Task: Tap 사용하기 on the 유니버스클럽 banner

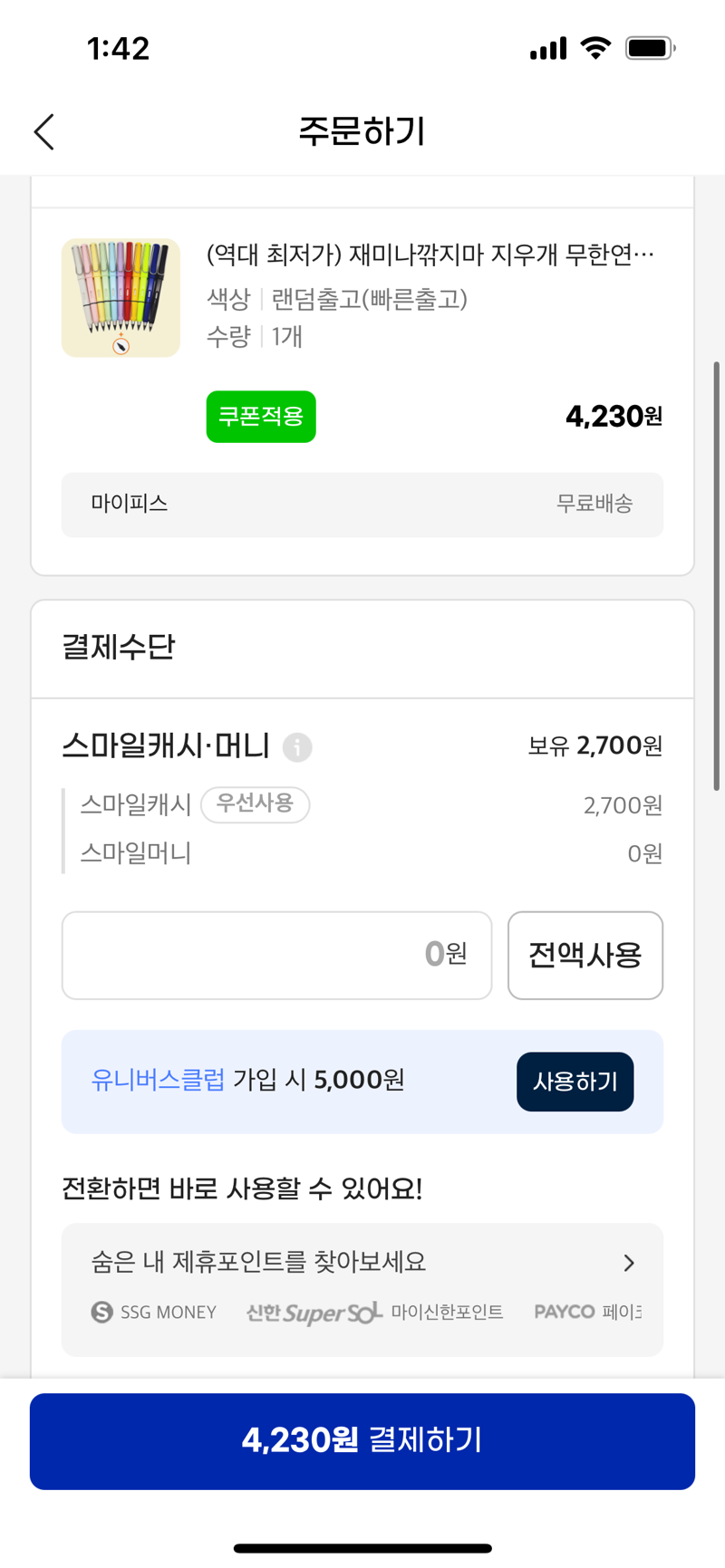Action: pyautogui.click(x=575, y=1082)
